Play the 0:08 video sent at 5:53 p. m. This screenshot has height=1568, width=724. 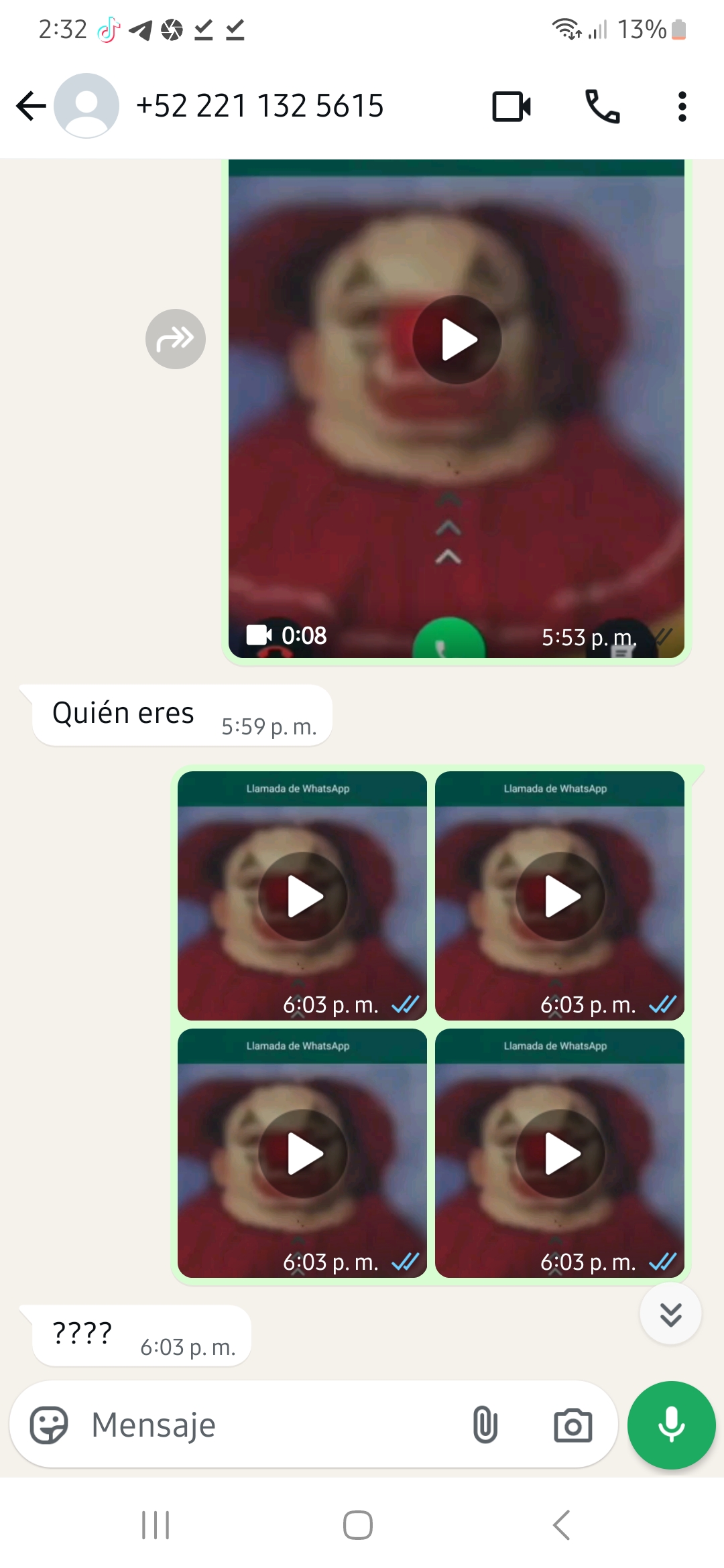[457, 340]
